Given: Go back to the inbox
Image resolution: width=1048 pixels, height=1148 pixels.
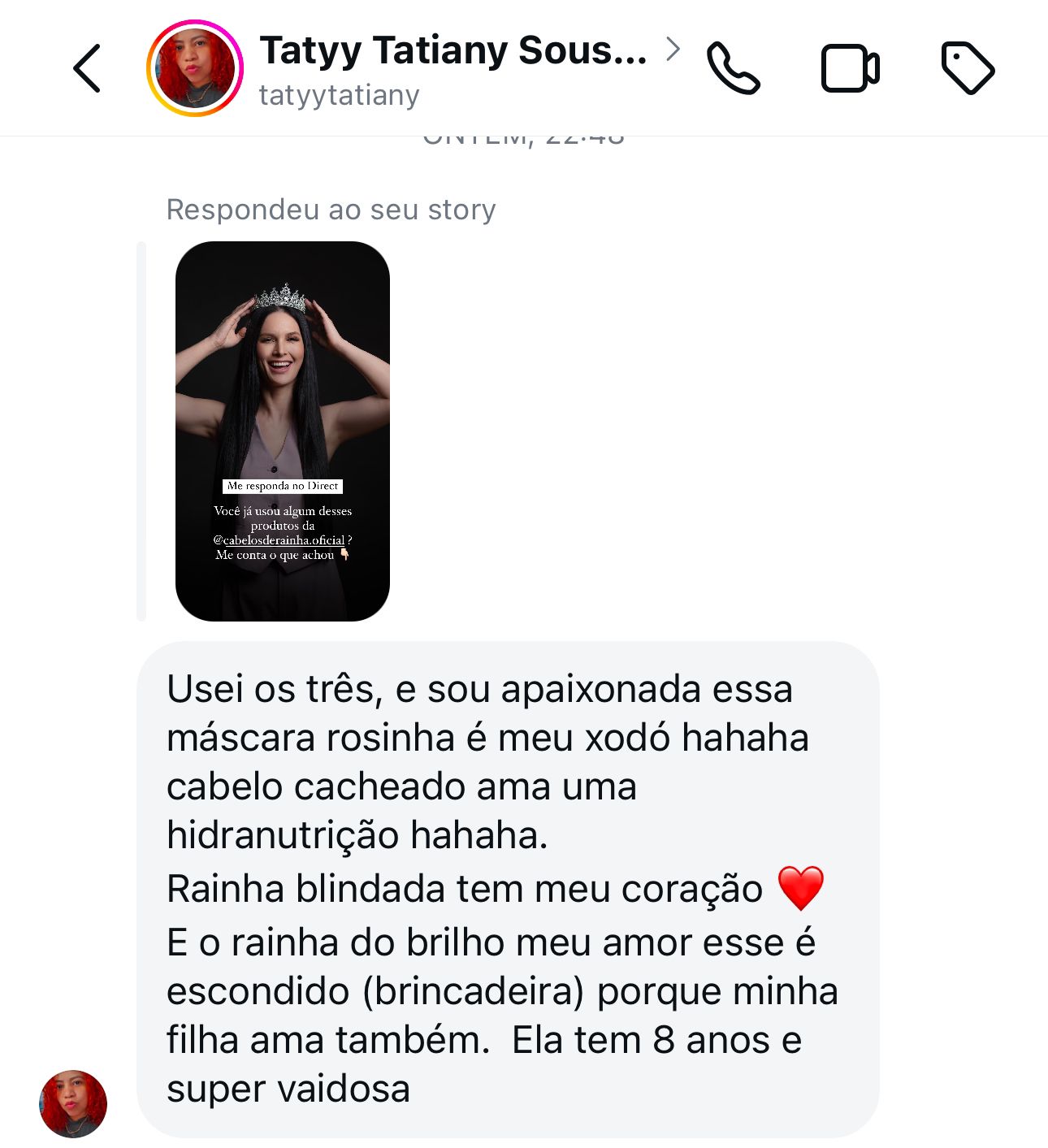Looking at the screenshot, I should pyautogui.click(x=88, y=68).
